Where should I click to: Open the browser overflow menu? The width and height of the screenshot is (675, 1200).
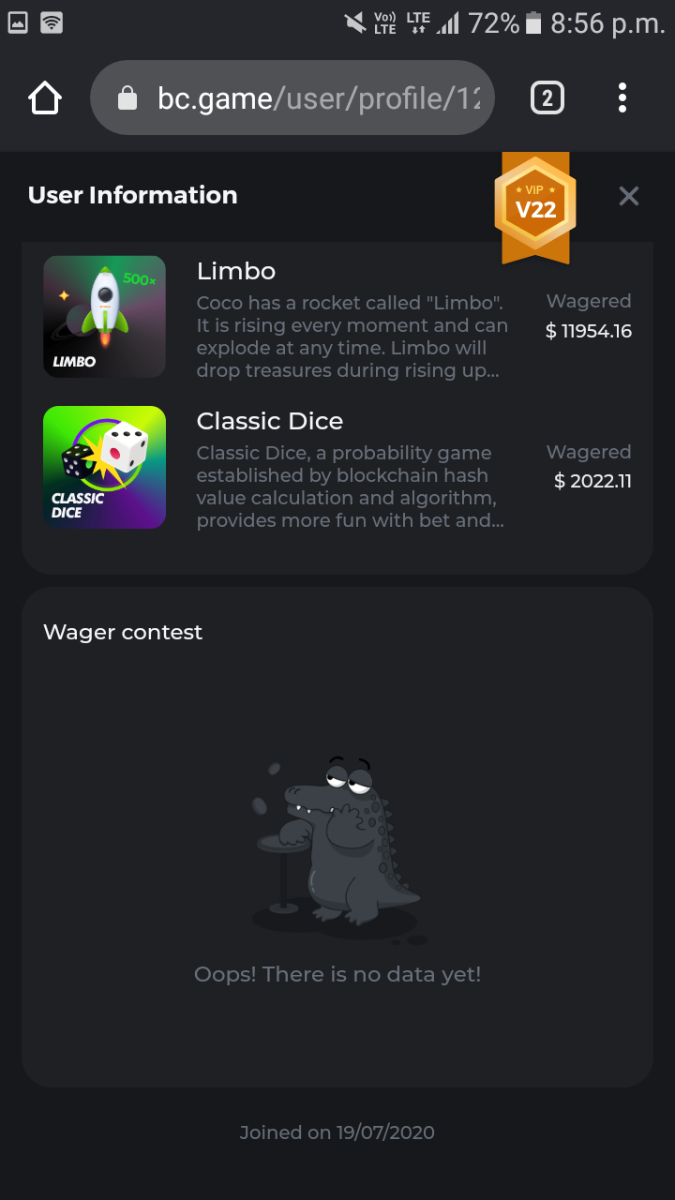(x=622, y=98)
